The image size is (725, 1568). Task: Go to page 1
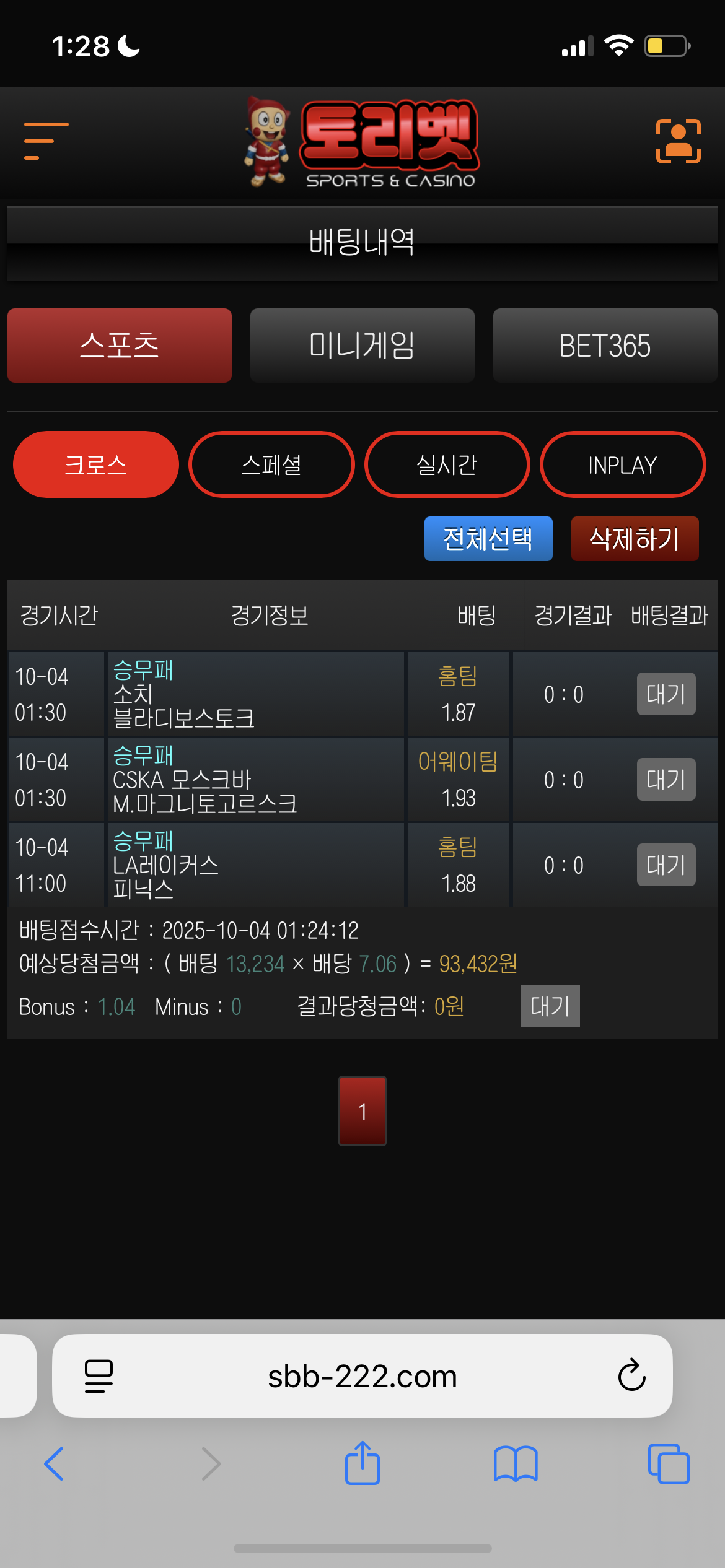point(362,1111)
